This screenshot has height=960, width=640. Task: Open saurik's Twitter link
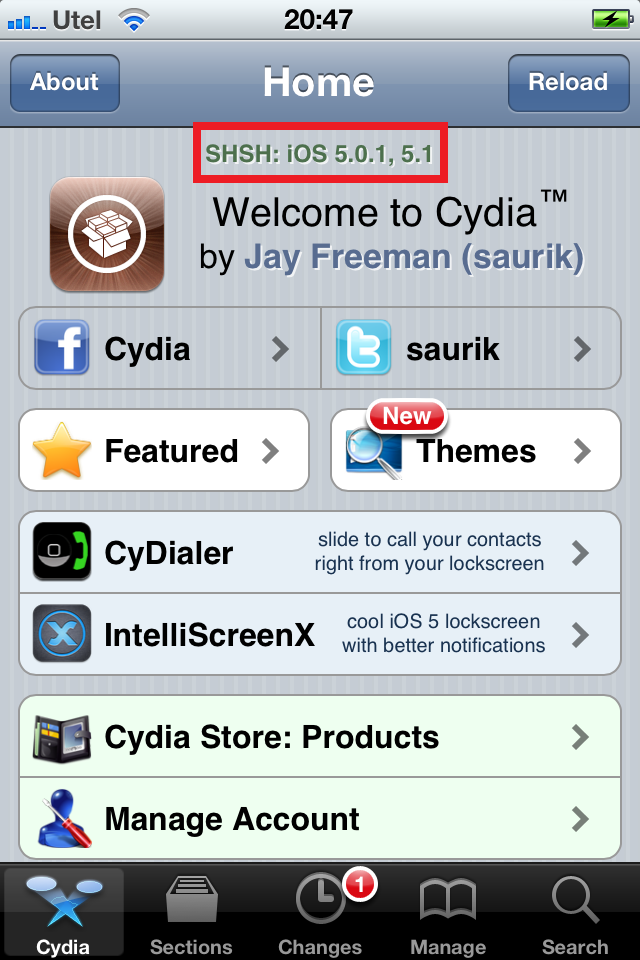coord(470,349)
